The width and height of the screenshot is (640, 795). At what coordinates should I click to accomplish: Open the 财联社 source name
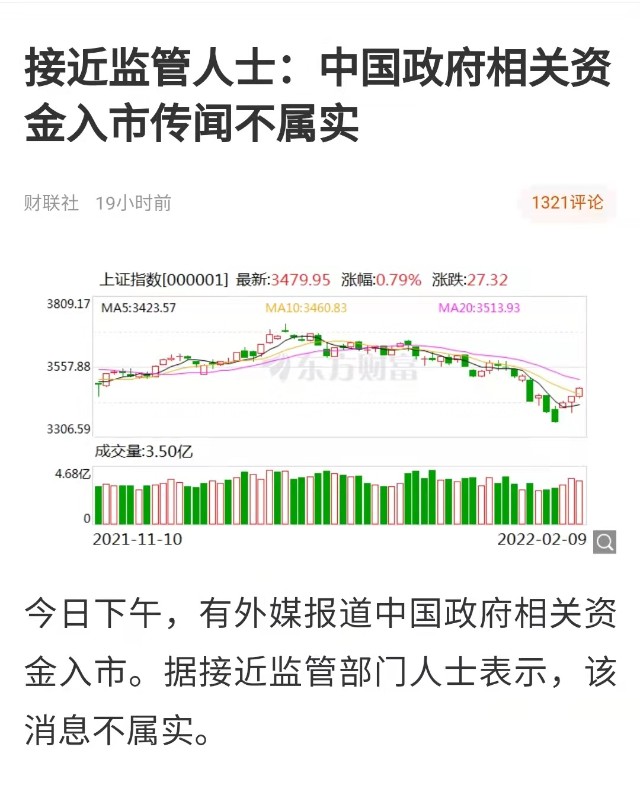point(51,203)
